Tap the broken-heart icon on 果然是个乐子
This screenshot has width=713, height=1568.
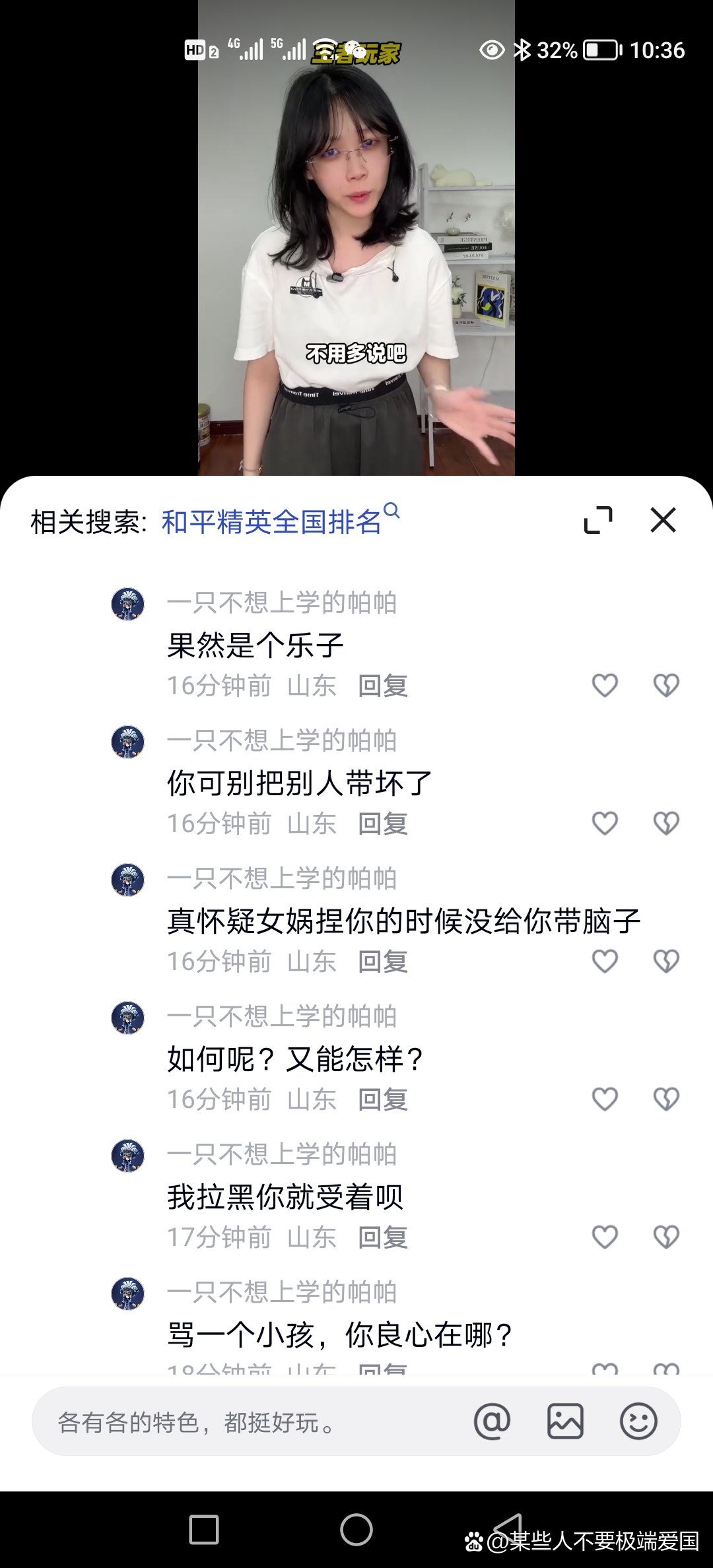pos(666,686)
